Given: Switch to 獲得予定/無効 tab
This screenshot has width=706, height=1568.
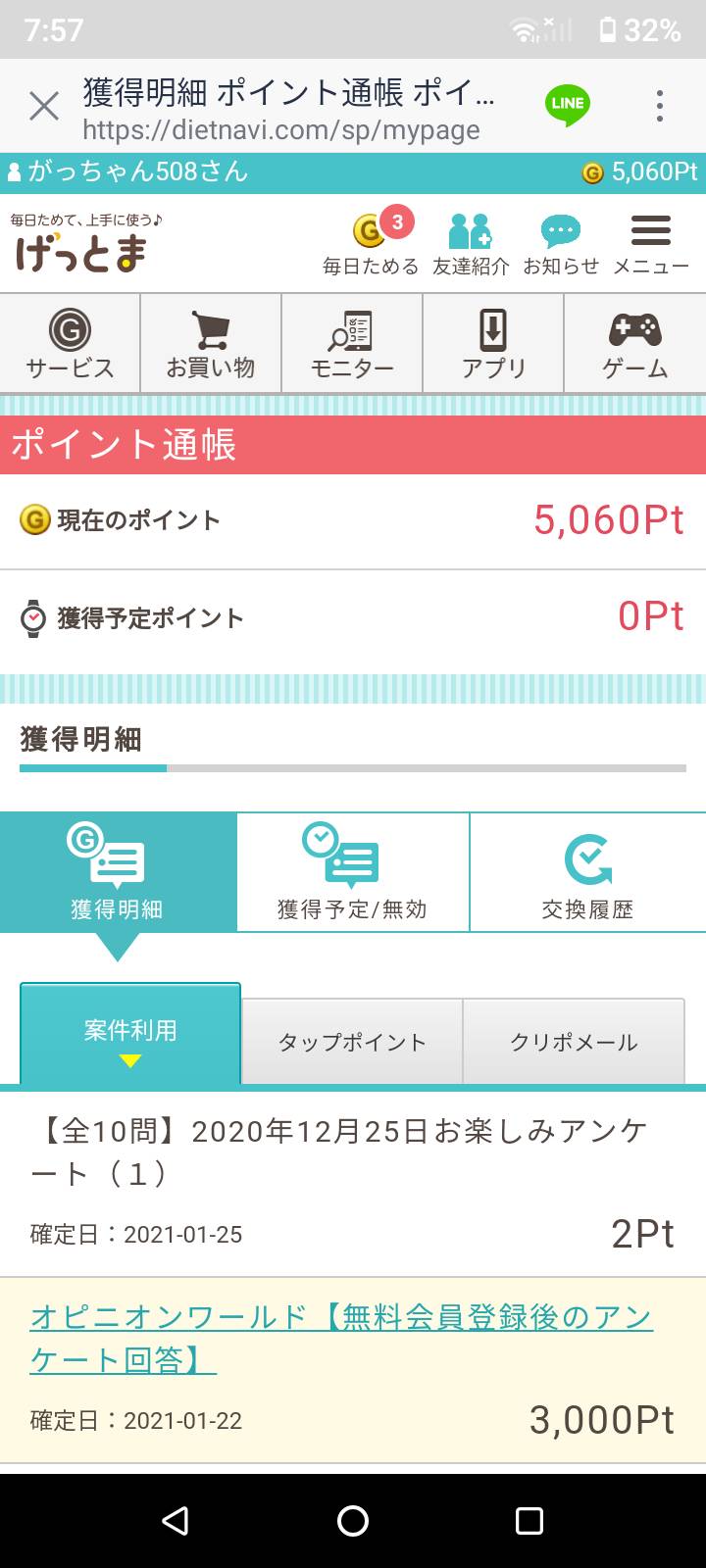Looking at the screenshot, I should click(x=353, y=872).
